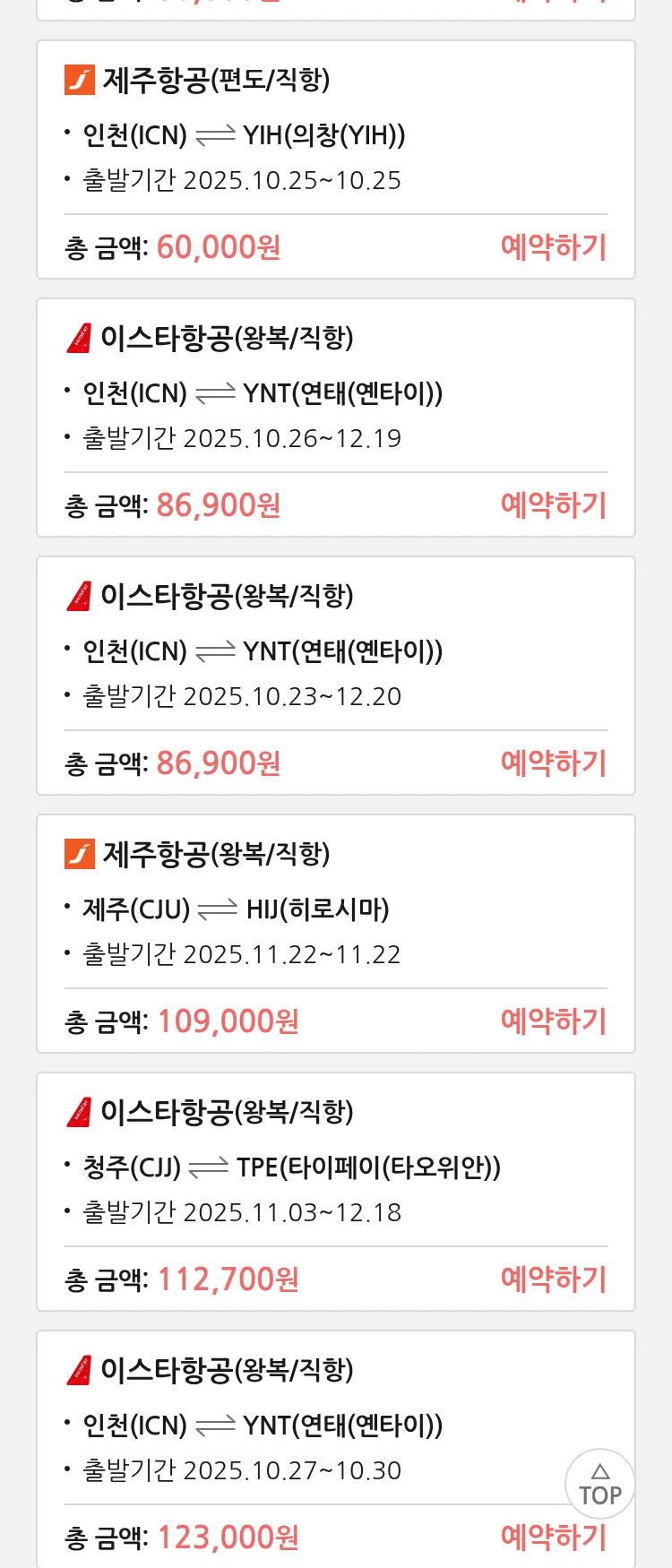Screen dimensions: 672x1568
Task: Book the 112,700원 청주 to 타이페이 flight
Action: click(553, 1279)
